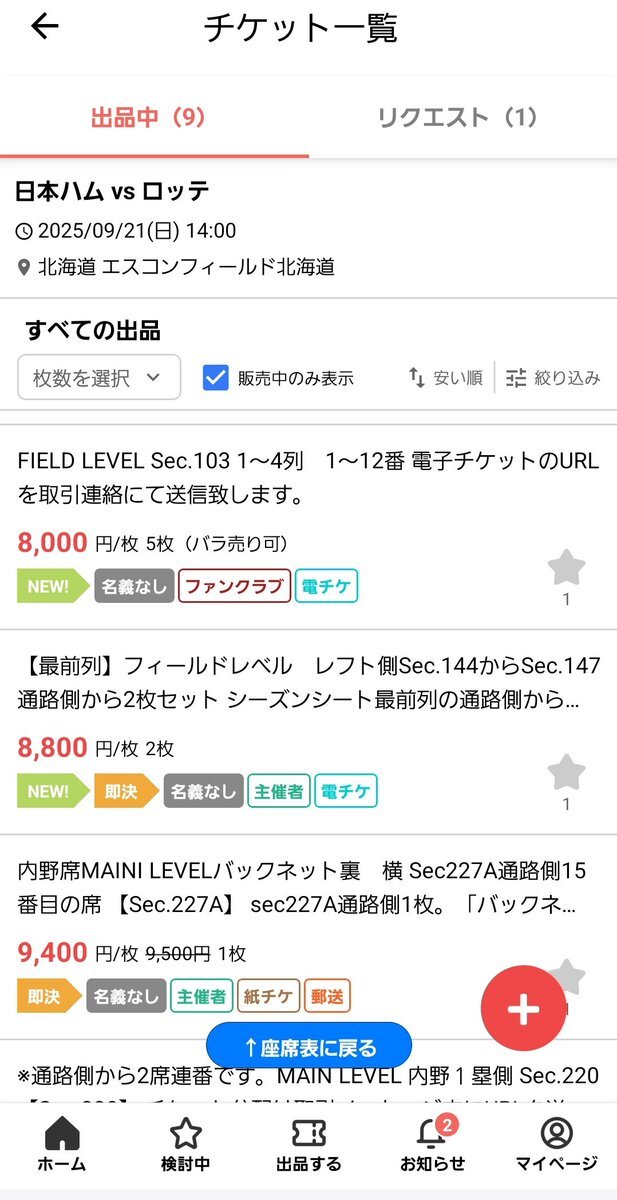The height and width of the screenshot is (1200, 617).
Task: Select the 出品中 (9) tab
Action: (x=149, y=117)
